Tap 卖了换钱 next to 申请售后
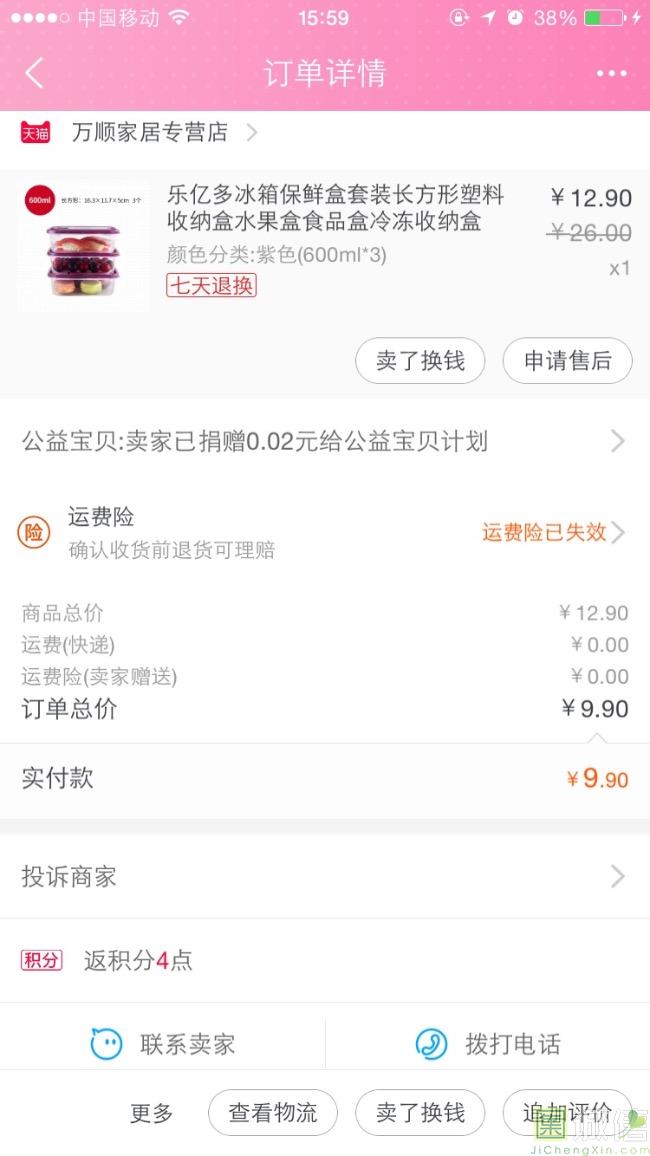The width and height of the screenshot is (650, 1156). pos(420,361)
